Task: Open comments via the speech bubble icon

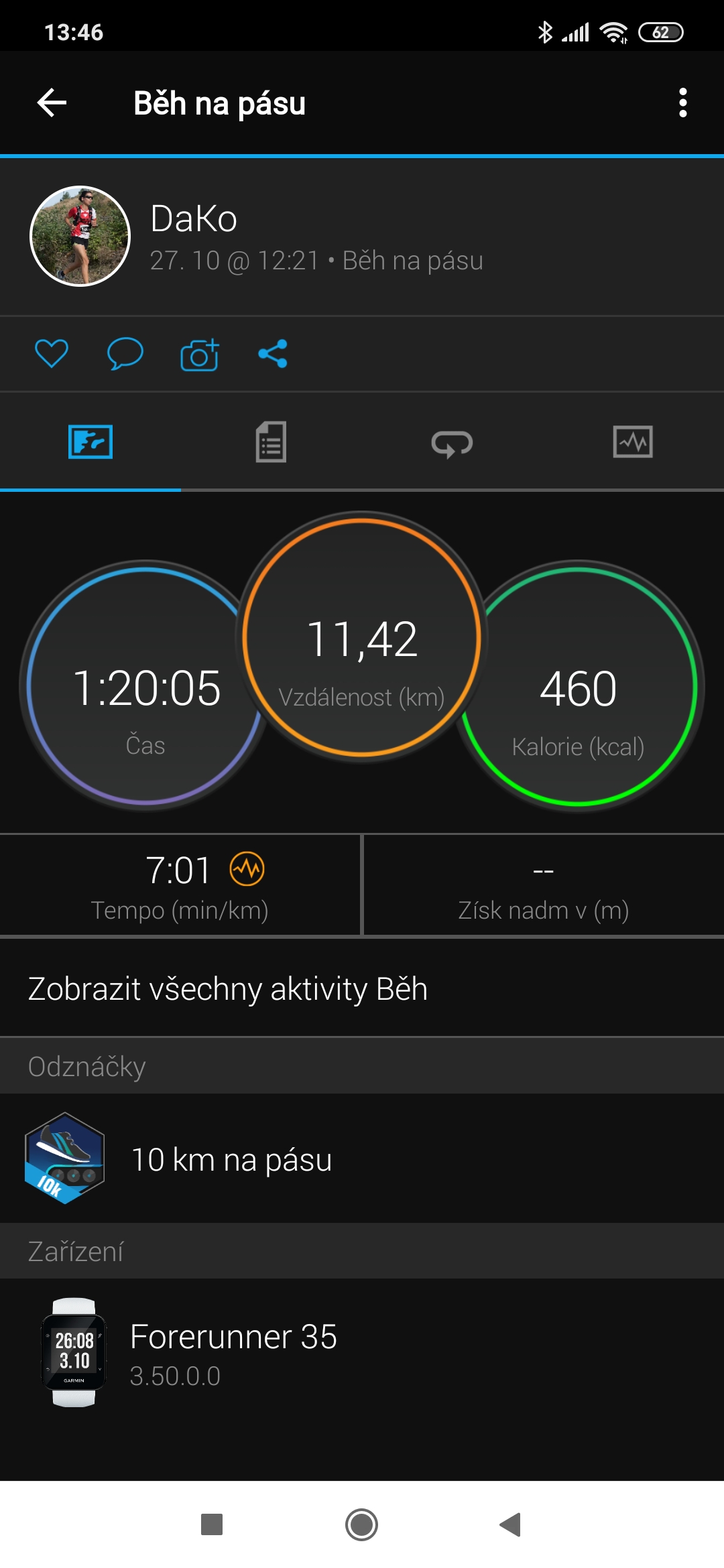Action: (125, 354)
